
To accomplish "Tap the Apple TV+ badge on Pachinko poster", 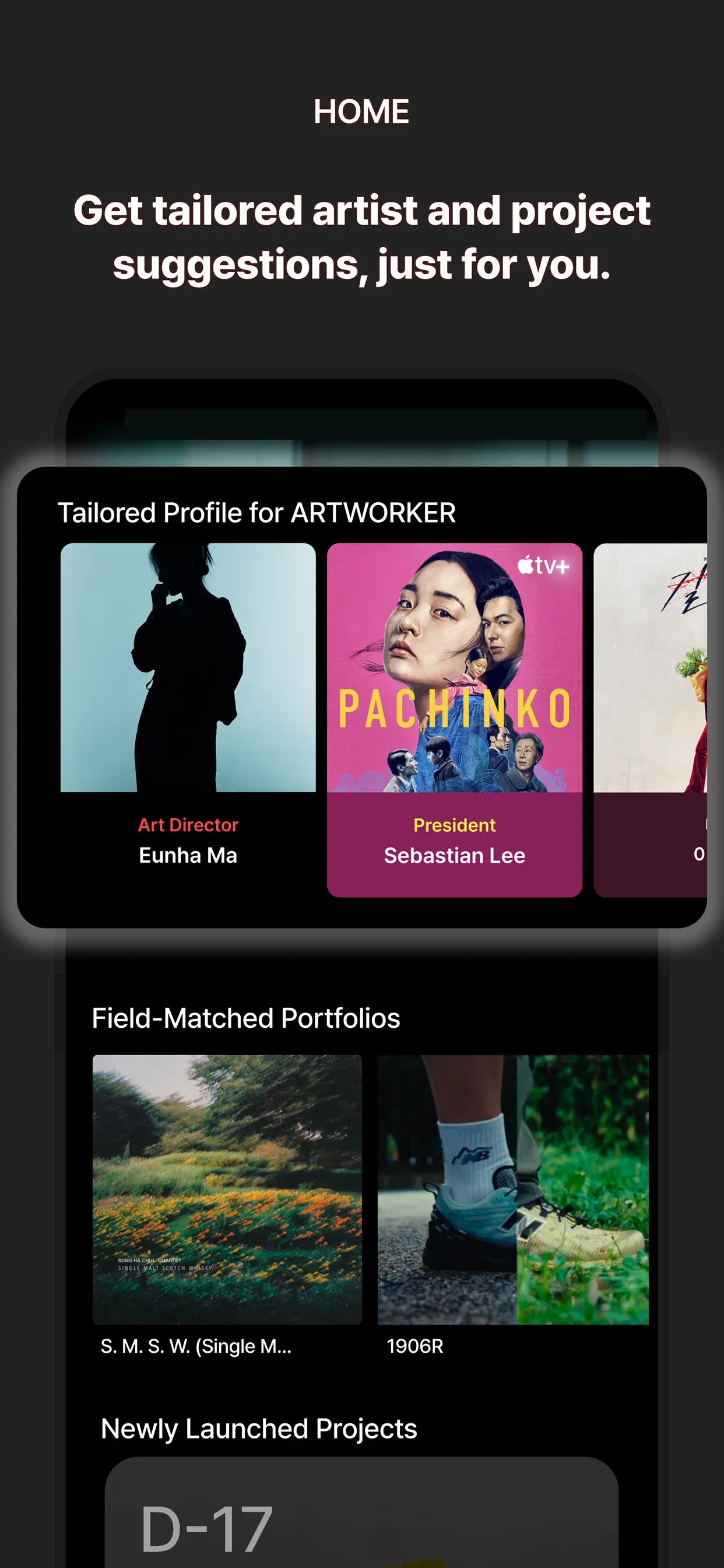I will [543, 566].
